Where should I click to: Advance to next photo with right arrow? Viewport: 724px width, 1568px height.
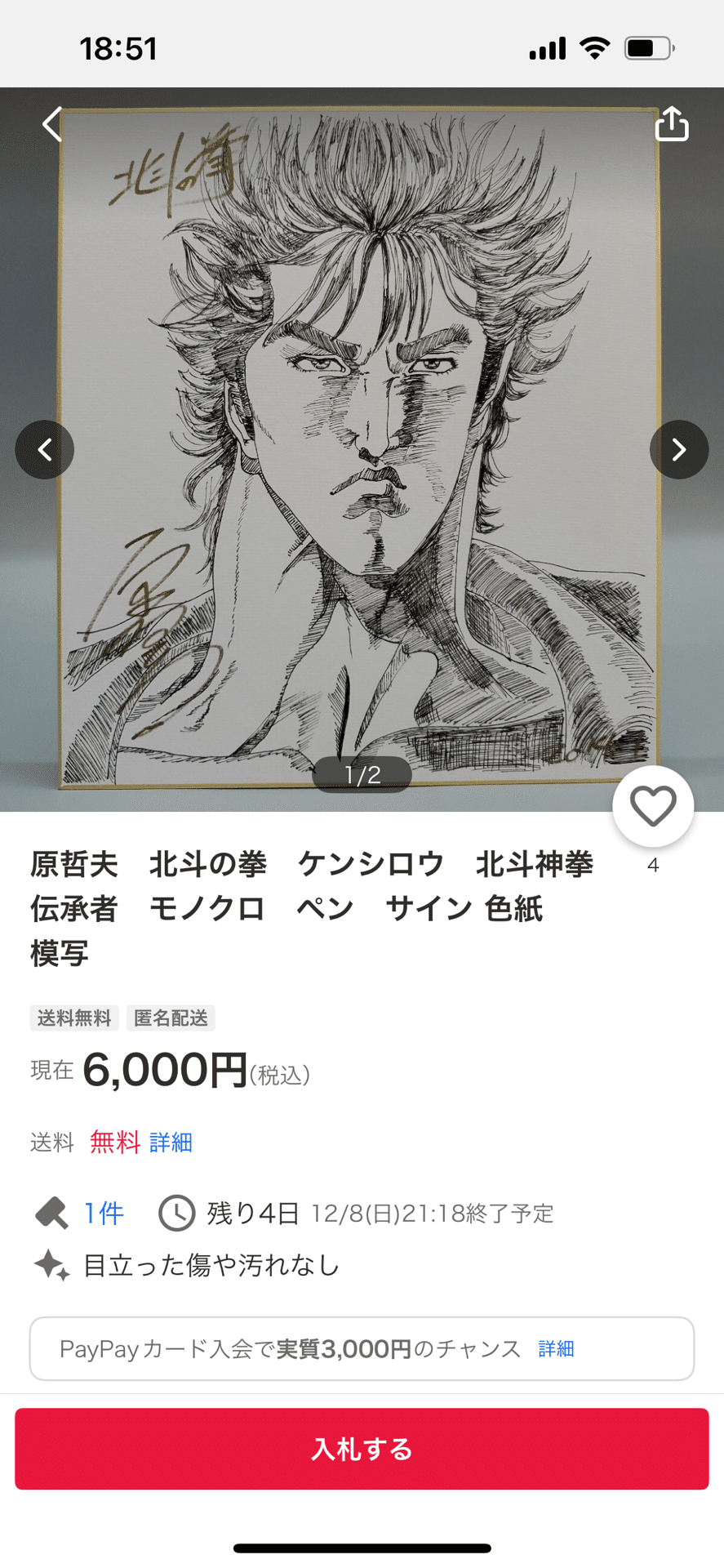click(x=679, y=449)
